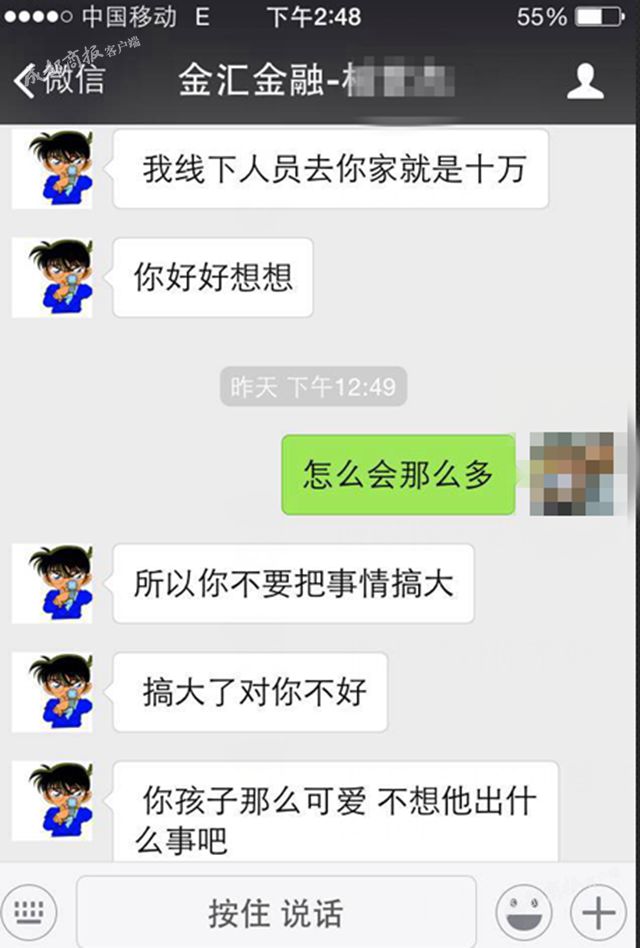Tap own avatar beside 怎么会那么多
Image resolution: width=640 pixels, height=948 pixels.
(x=571, y=474)
